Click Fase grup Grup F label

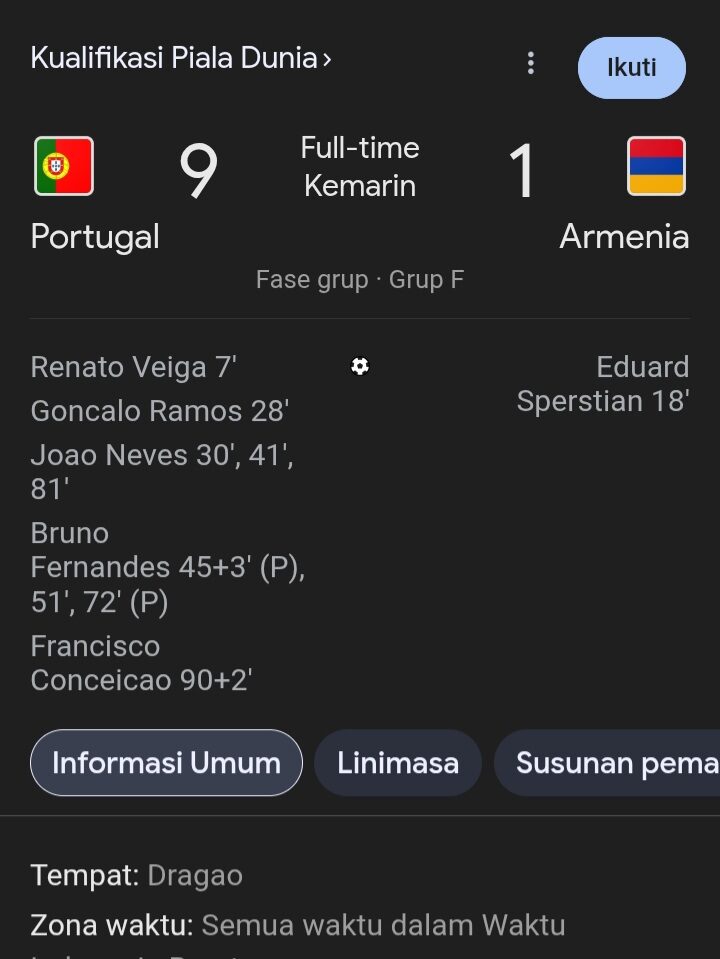(360, 280)
